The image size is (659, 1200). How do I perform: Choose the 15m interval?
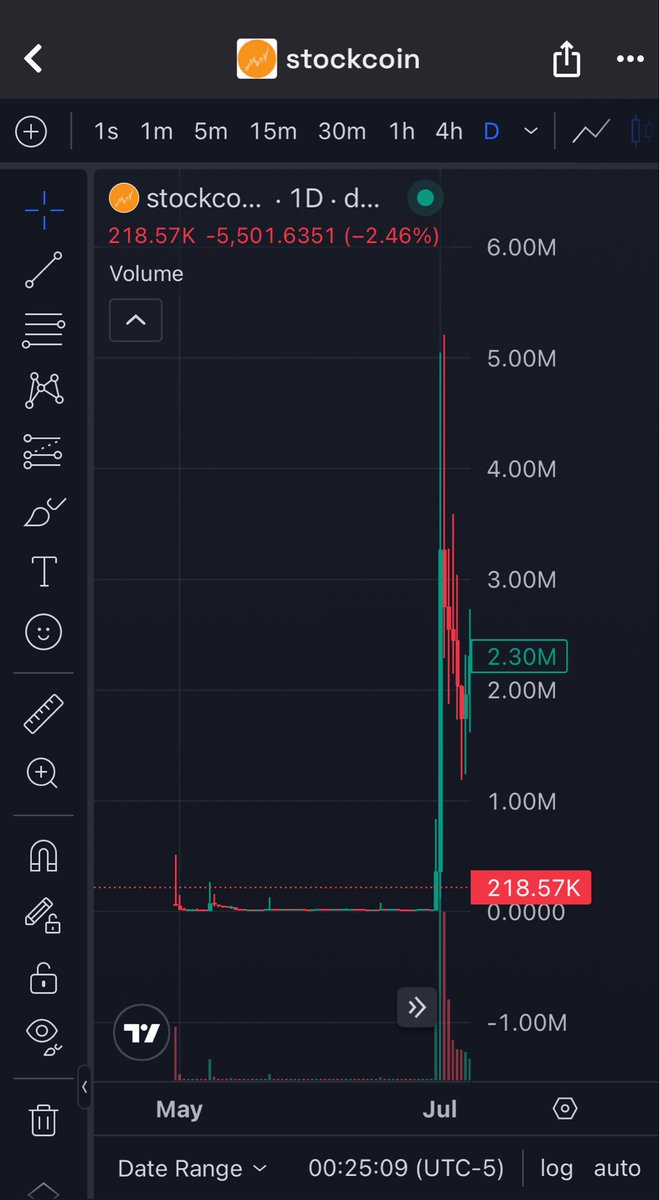273,131
